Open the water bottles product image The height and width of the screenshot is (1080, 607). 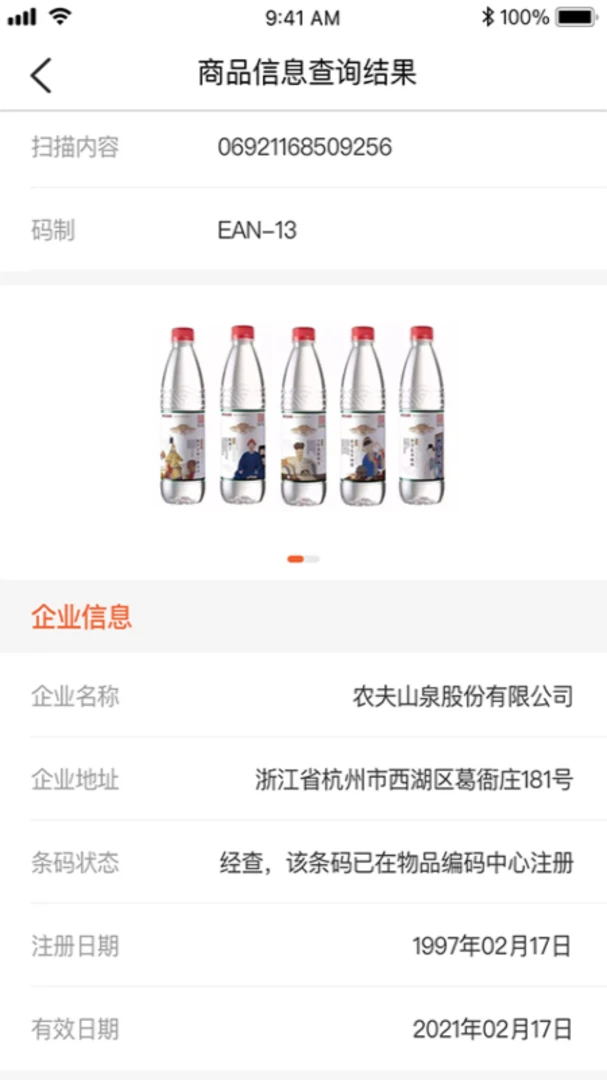(303, 416)
